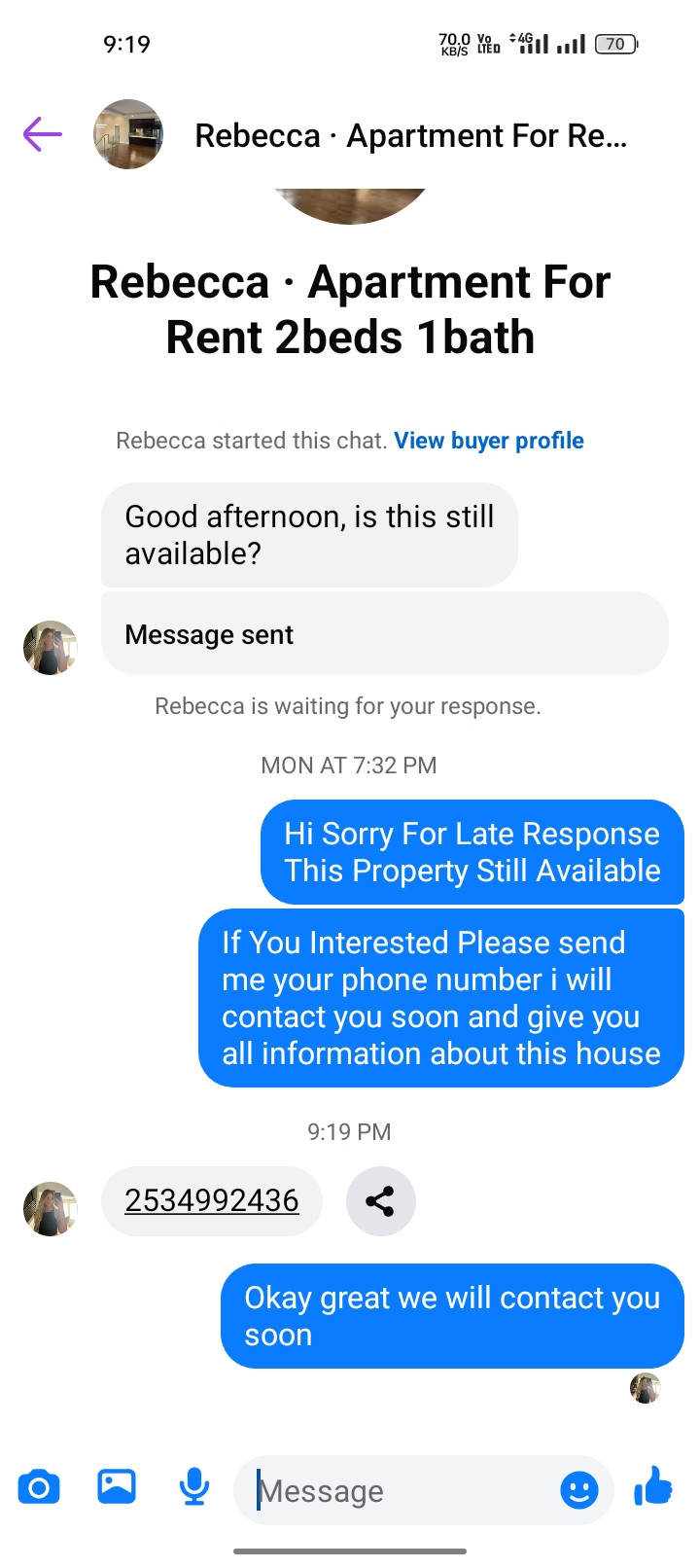Screen dimensions: 700x1568
Task: Share the phone number message
Action: (380, 1201)
